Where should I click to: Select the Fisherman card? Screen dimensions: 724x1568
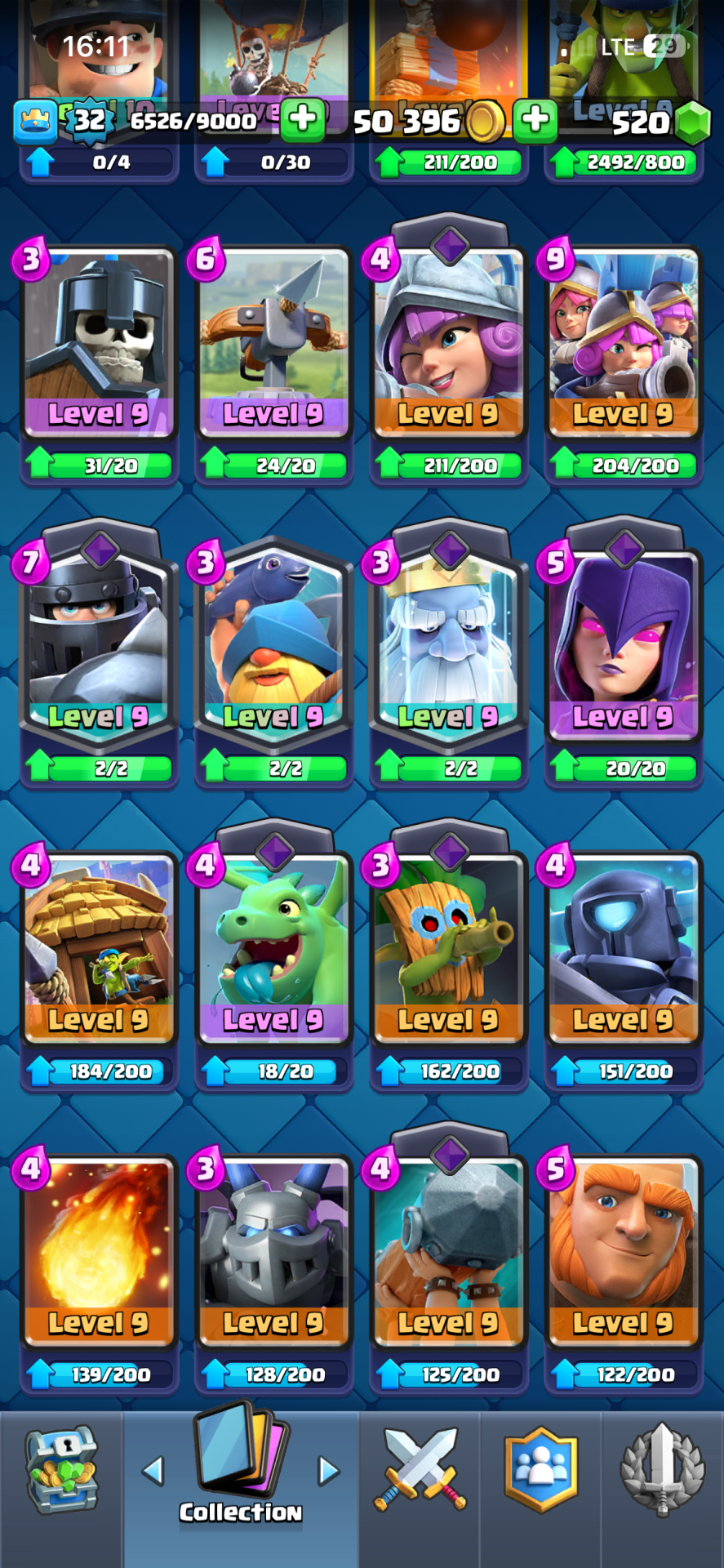[x=273, y=645]
